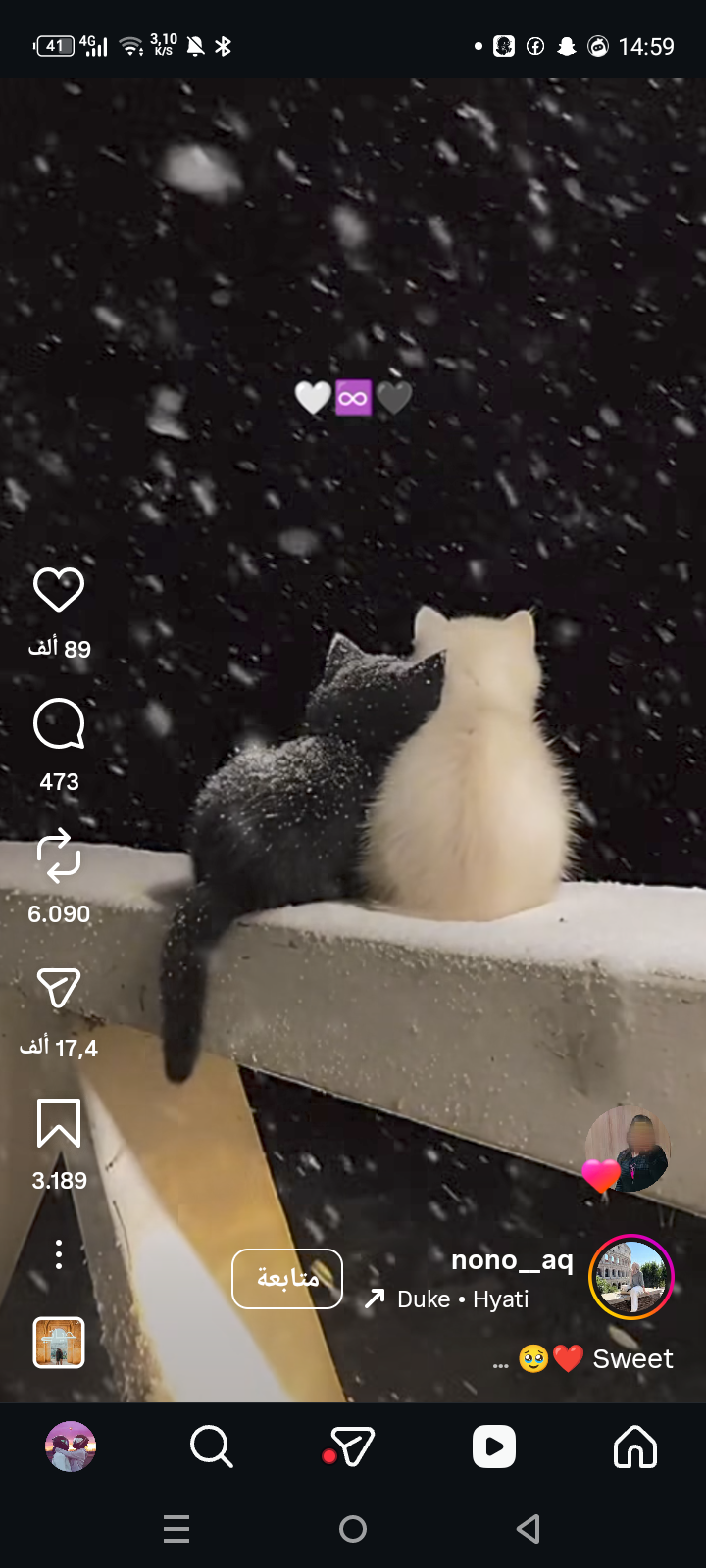
Task: Save this reel with the bookmark icon
Action: coord(59,1122)
